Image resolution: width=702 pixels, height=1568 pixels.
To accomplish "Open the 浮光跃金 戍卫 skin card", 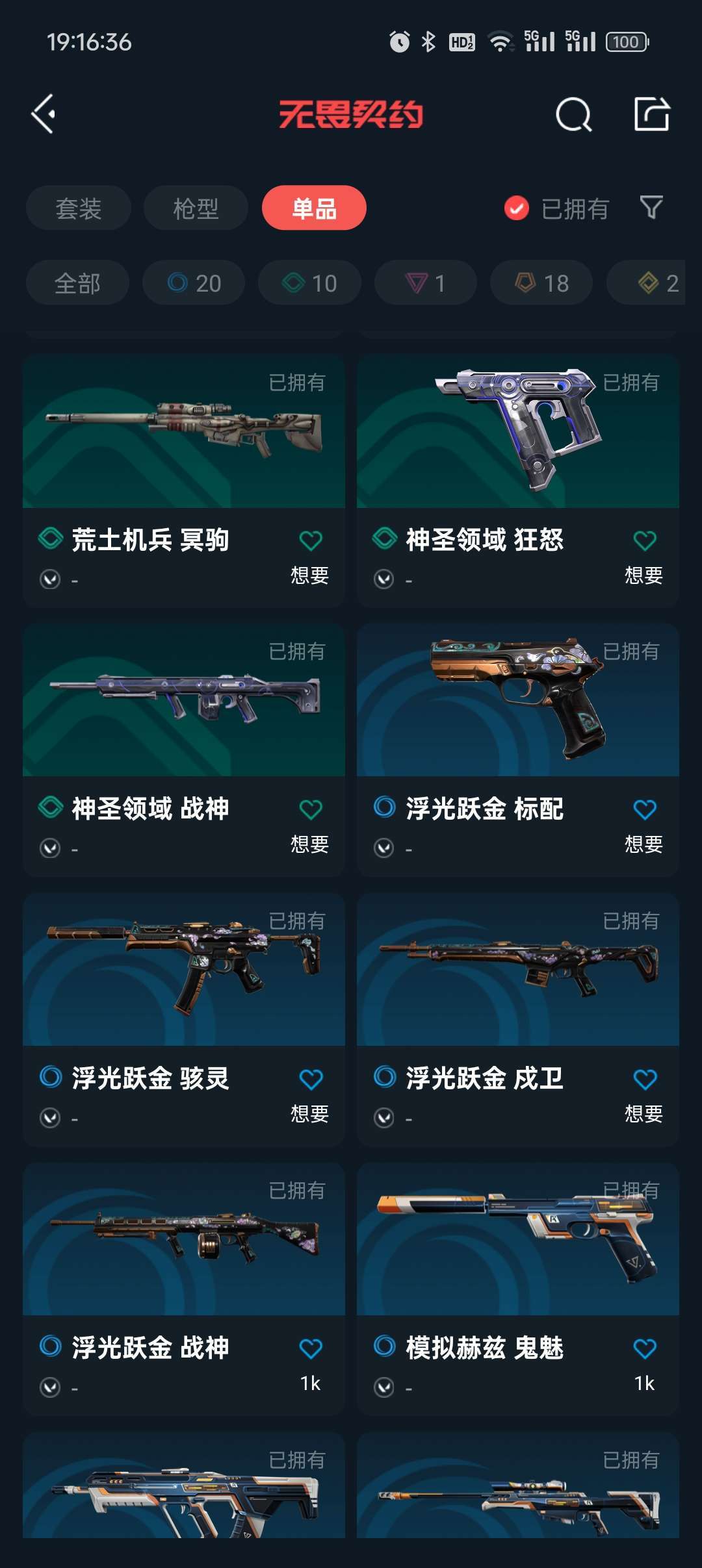I will pos(518,1020).
